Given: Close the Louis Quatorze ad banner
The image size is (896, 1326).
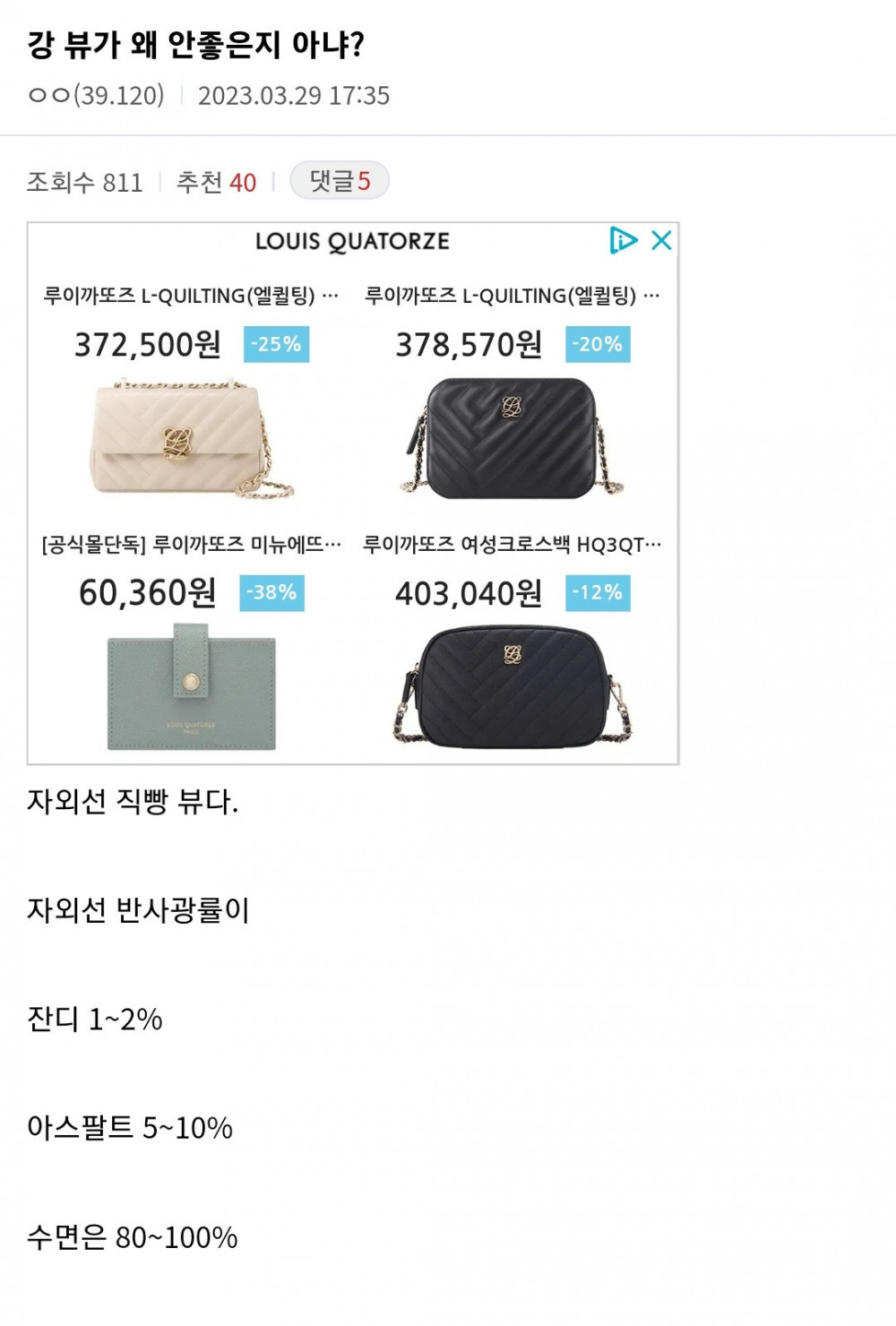Looking at the screenshot, I should pos(661,240).
